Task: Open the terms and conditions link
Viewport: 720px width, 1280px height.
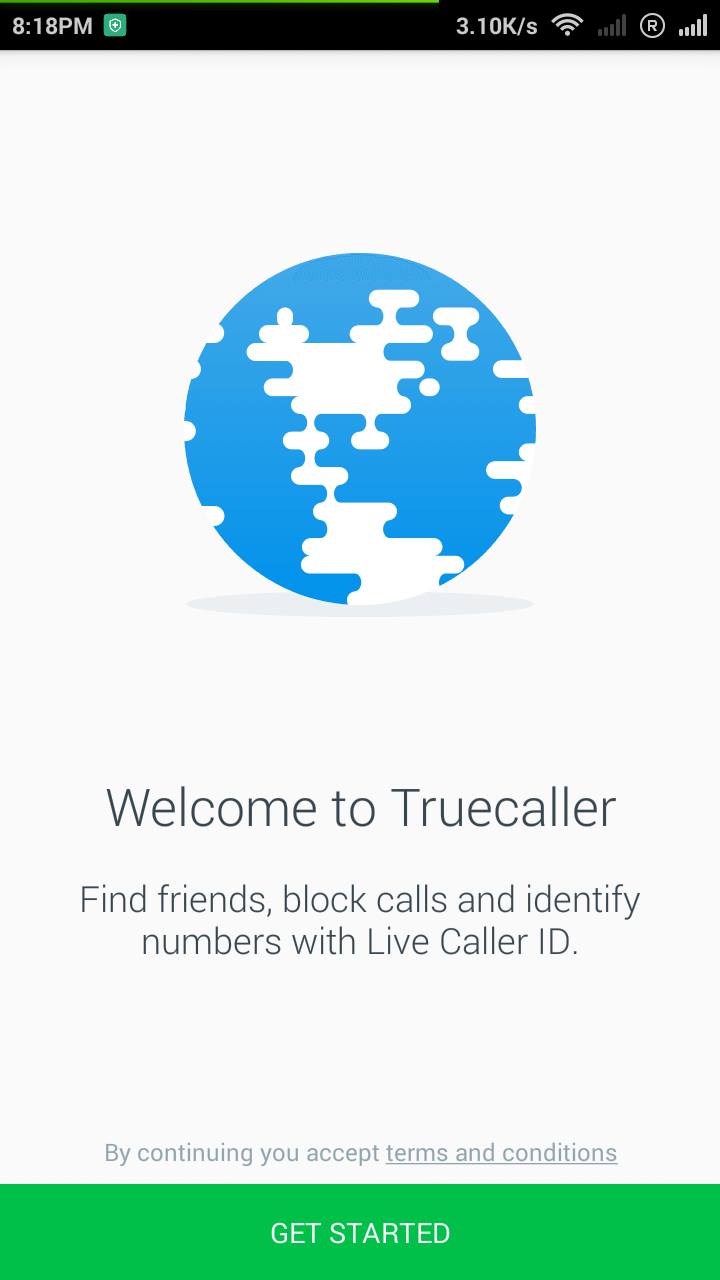Action: coord(501,1153)
